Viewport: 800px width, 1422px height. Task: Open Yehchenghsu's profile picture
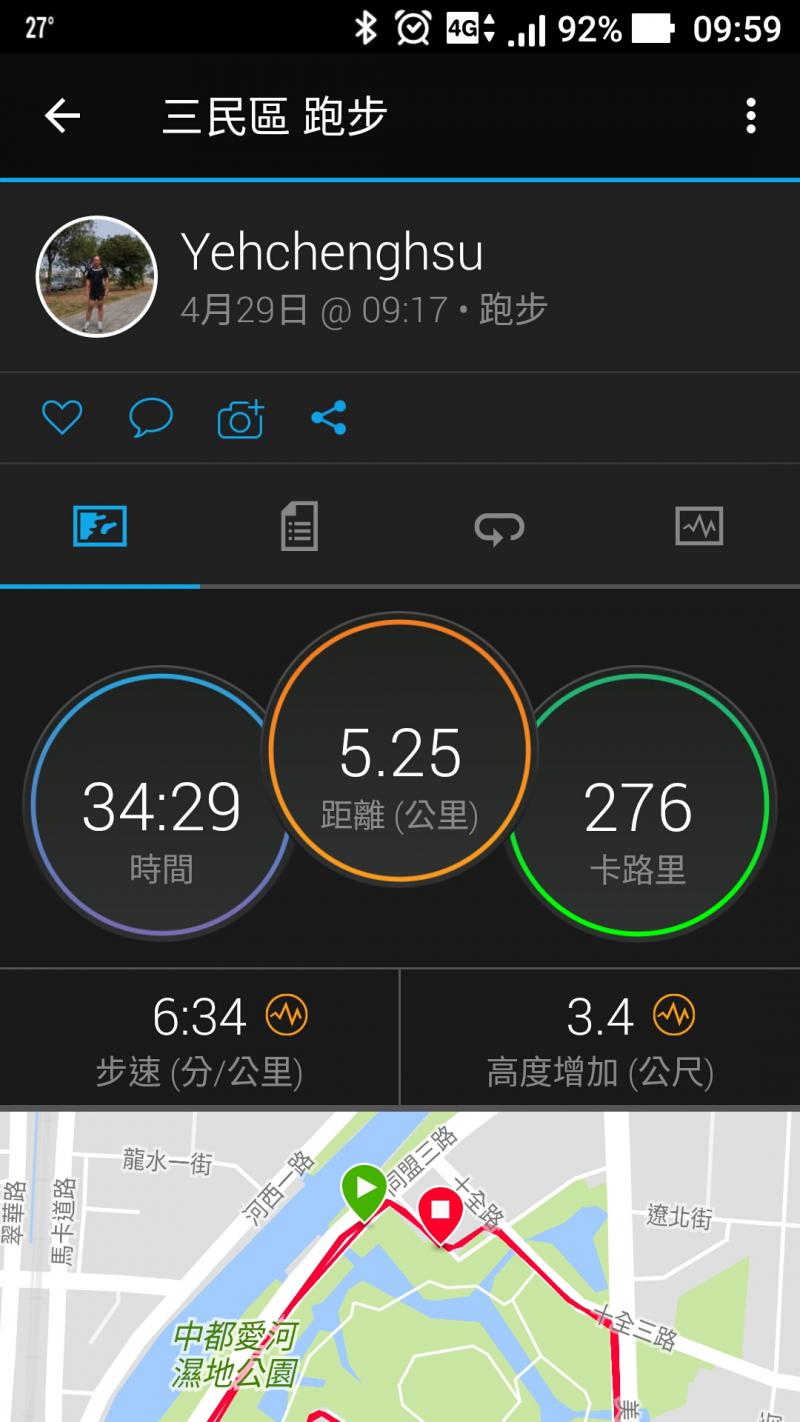click(96, 276)
